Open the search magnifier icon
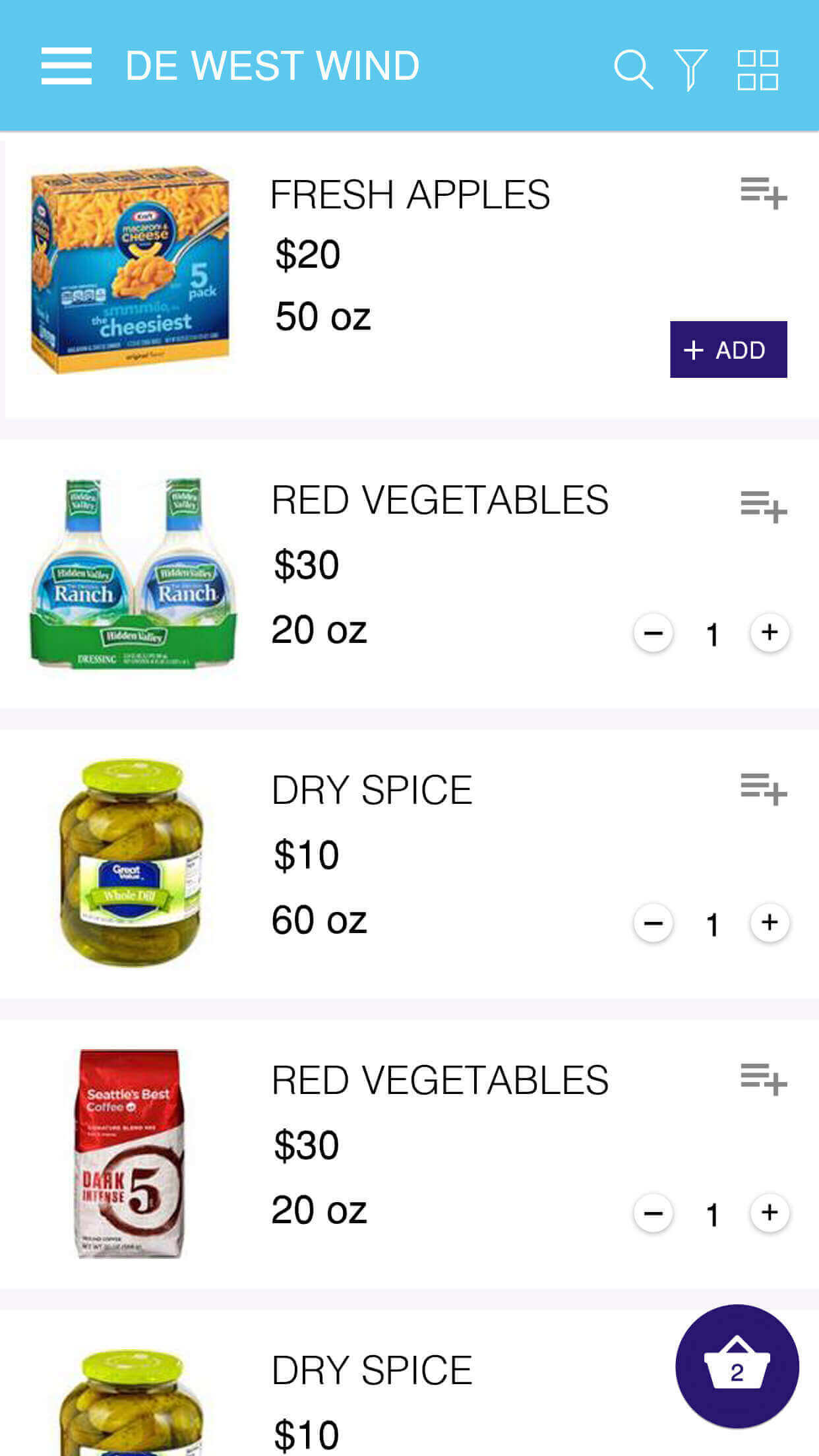Viewport: 819px width, 1456px height. point(633,69)
